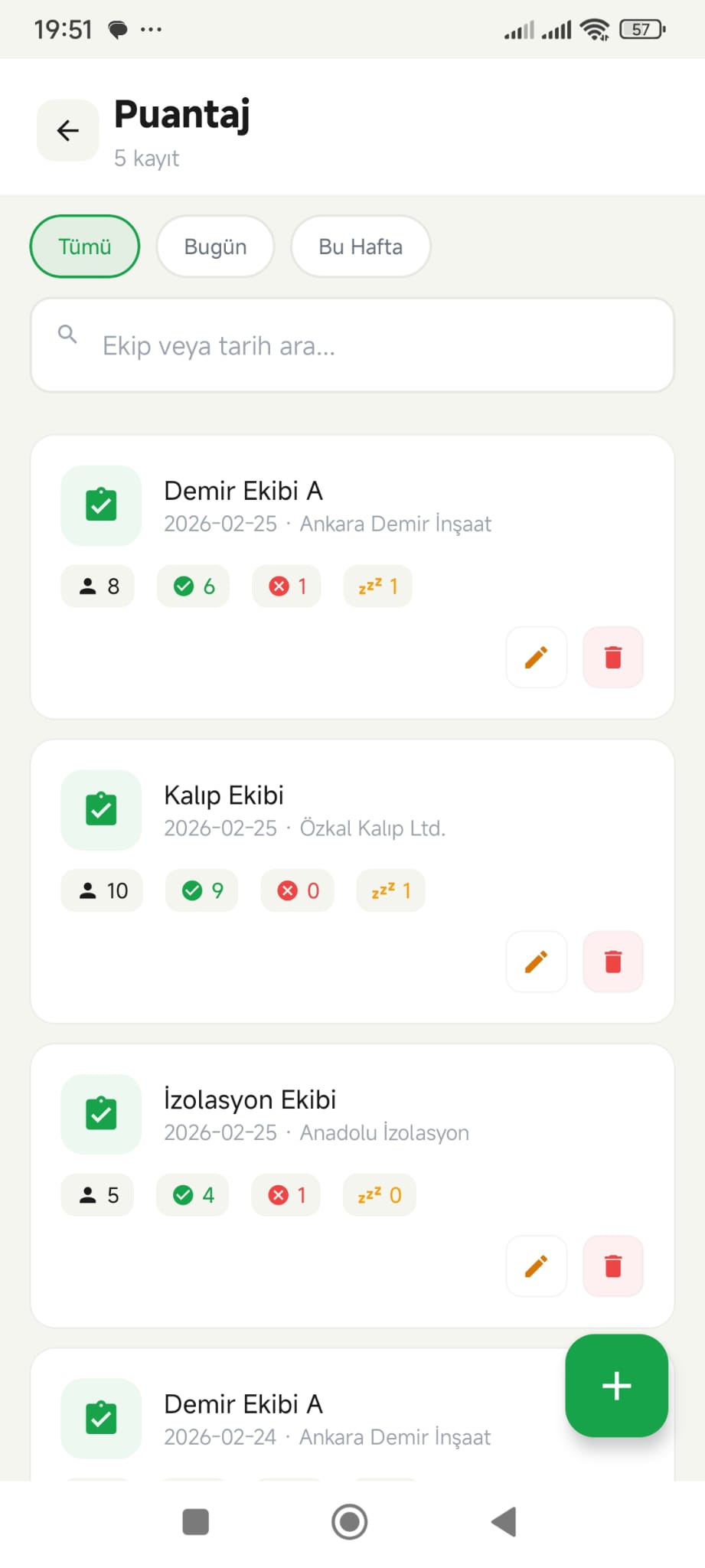
Task: Tap the Ekip veya tarih ara search field
Action: coord(352,345)
